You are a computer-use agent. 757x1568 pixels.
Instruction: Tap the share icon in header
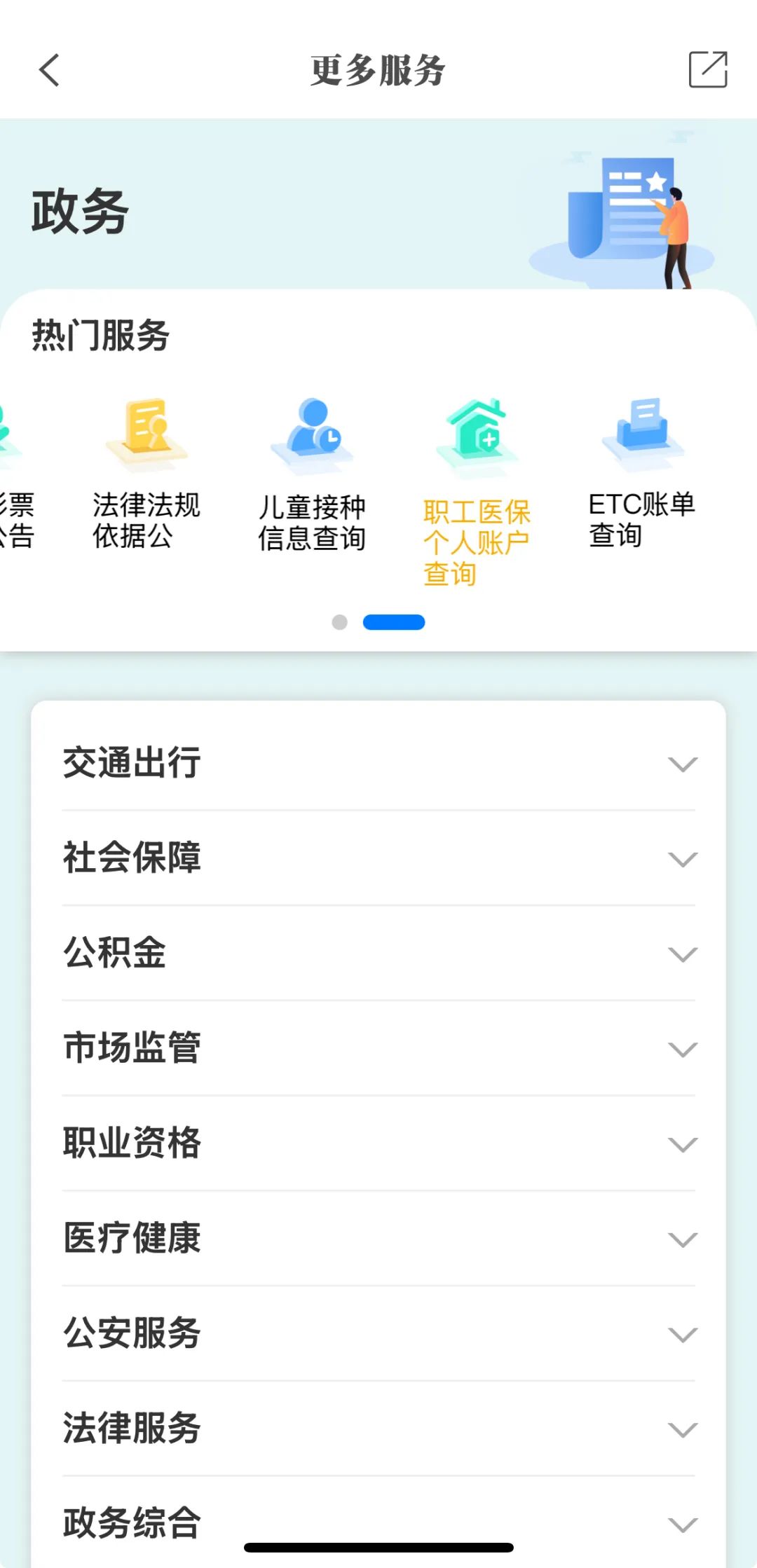708,69
